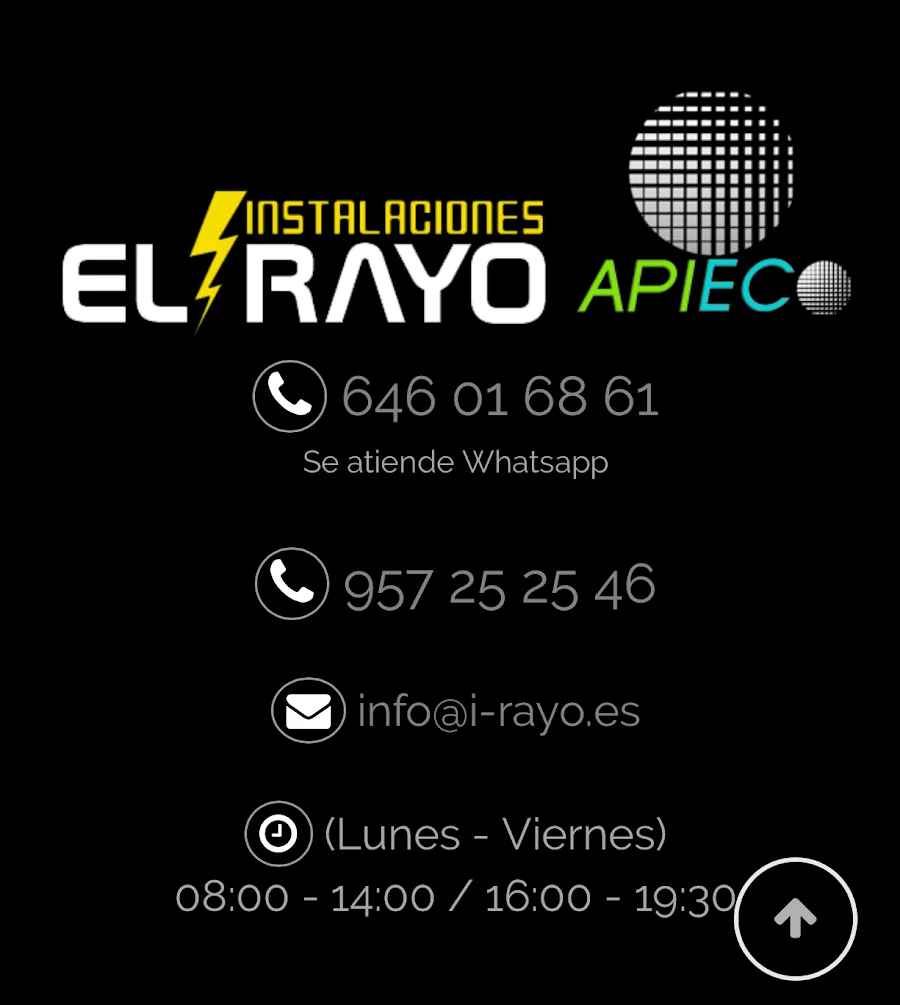Tap the scroll-to-top arrow button

[796, 918]
